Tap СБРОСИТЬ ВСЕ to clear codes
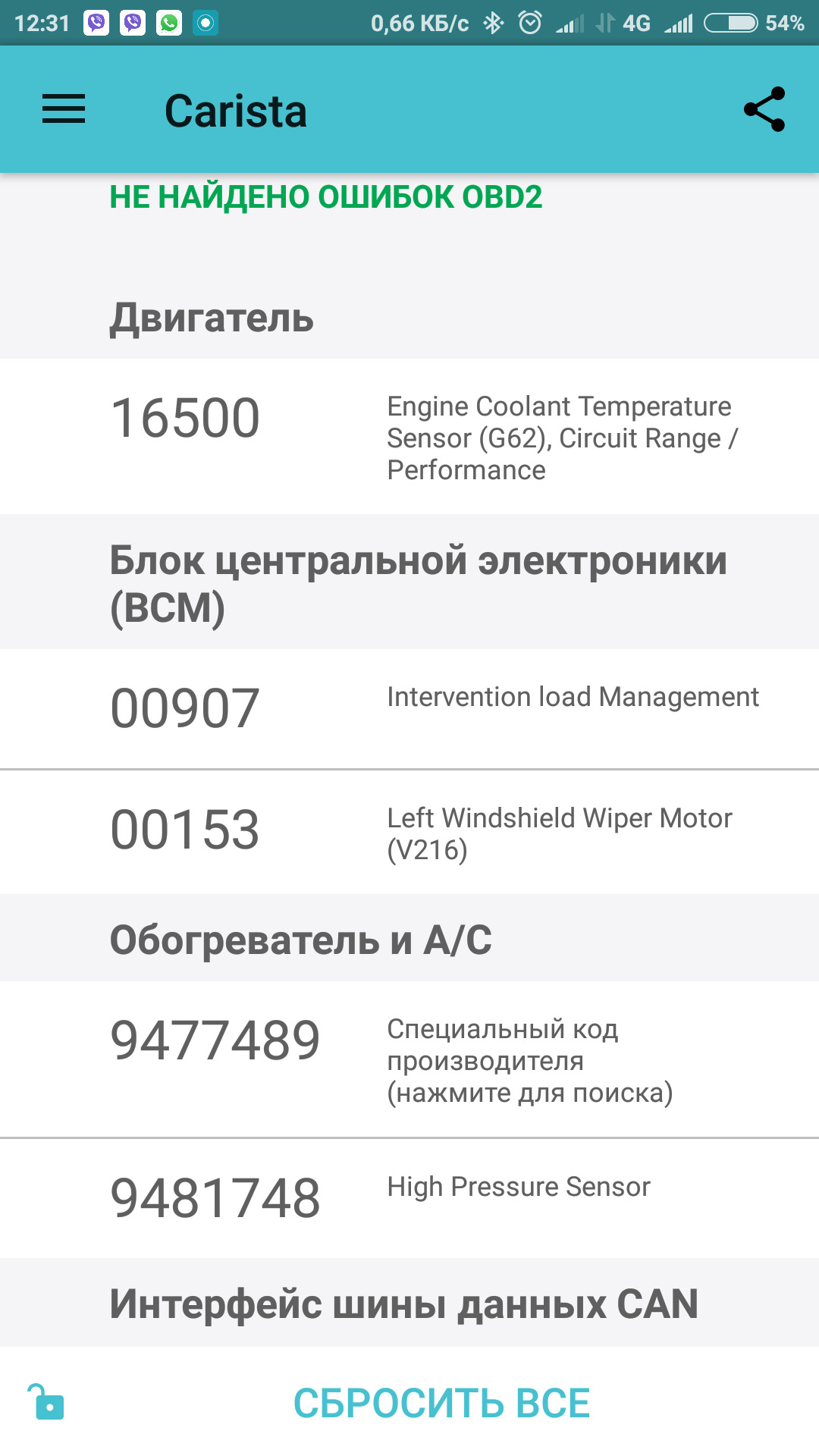This screenshot has height=1456, width=819. click(441, 1403)
